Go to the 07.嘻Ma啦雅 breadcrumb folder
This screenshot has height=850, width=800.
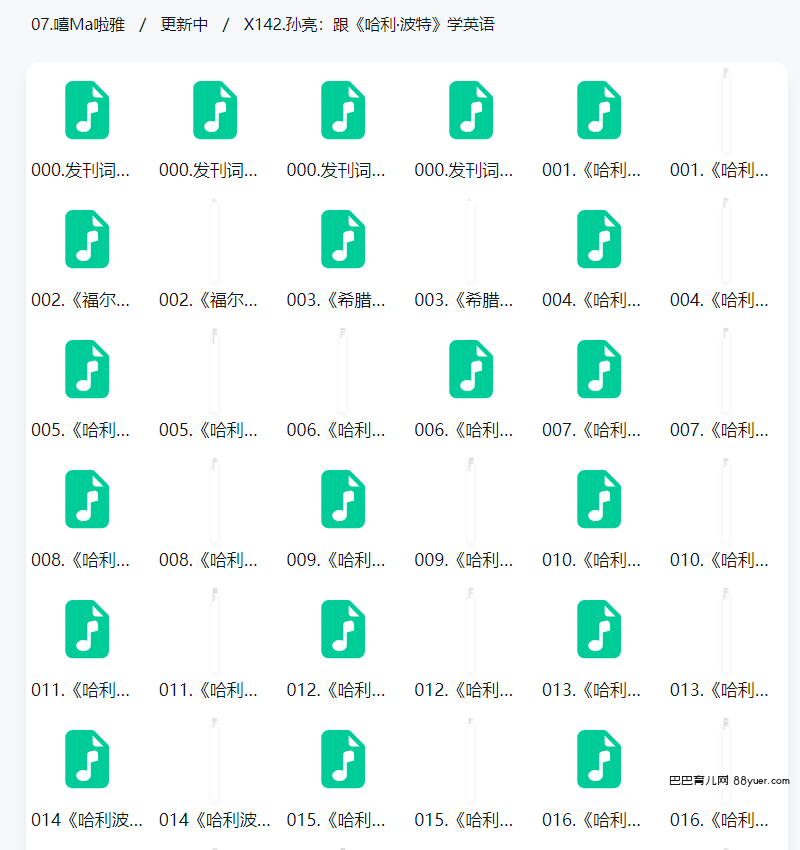(78, 25)
